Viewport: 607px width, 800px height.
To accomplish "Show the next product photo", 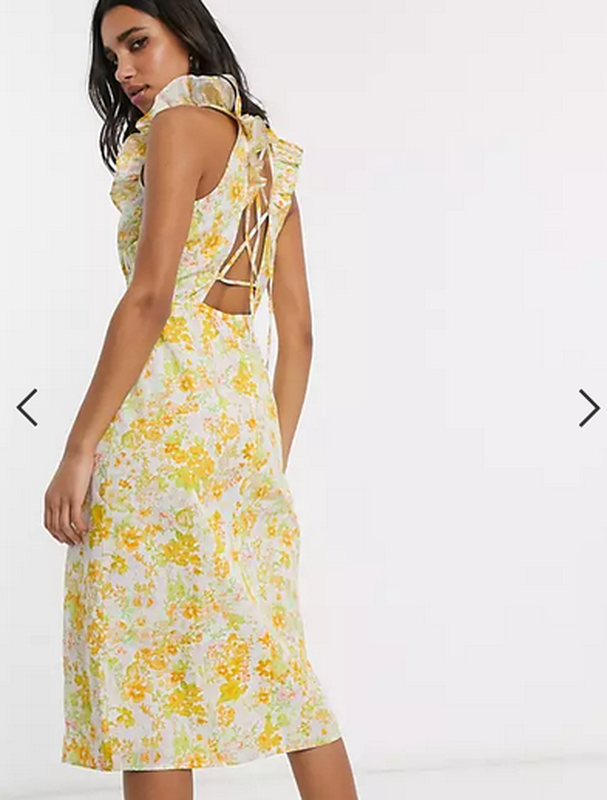I will (x=588, y=407).
